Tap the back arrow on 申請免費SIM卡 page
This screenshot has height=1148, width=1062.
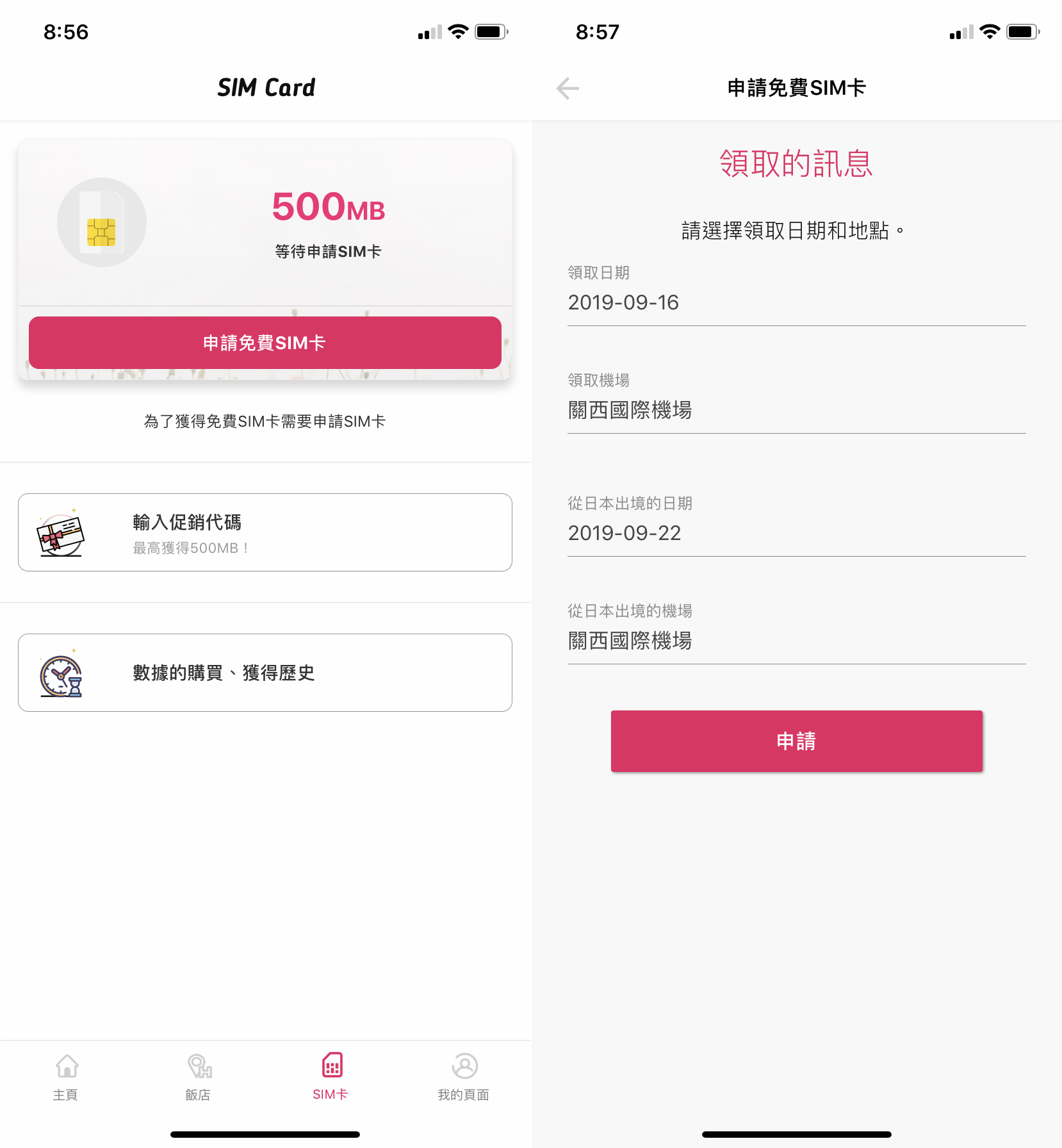point(567,88)
